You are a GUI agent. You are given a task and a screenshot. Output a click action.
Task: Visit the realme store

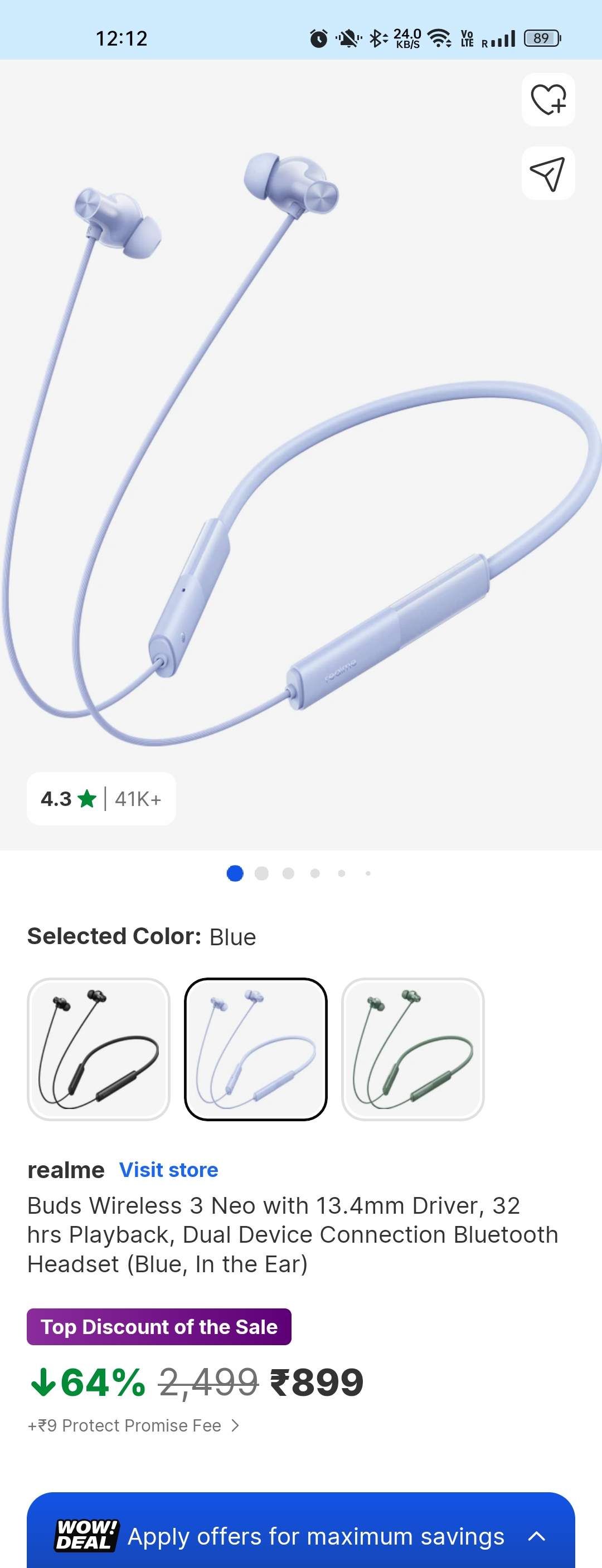point(168,1169)
